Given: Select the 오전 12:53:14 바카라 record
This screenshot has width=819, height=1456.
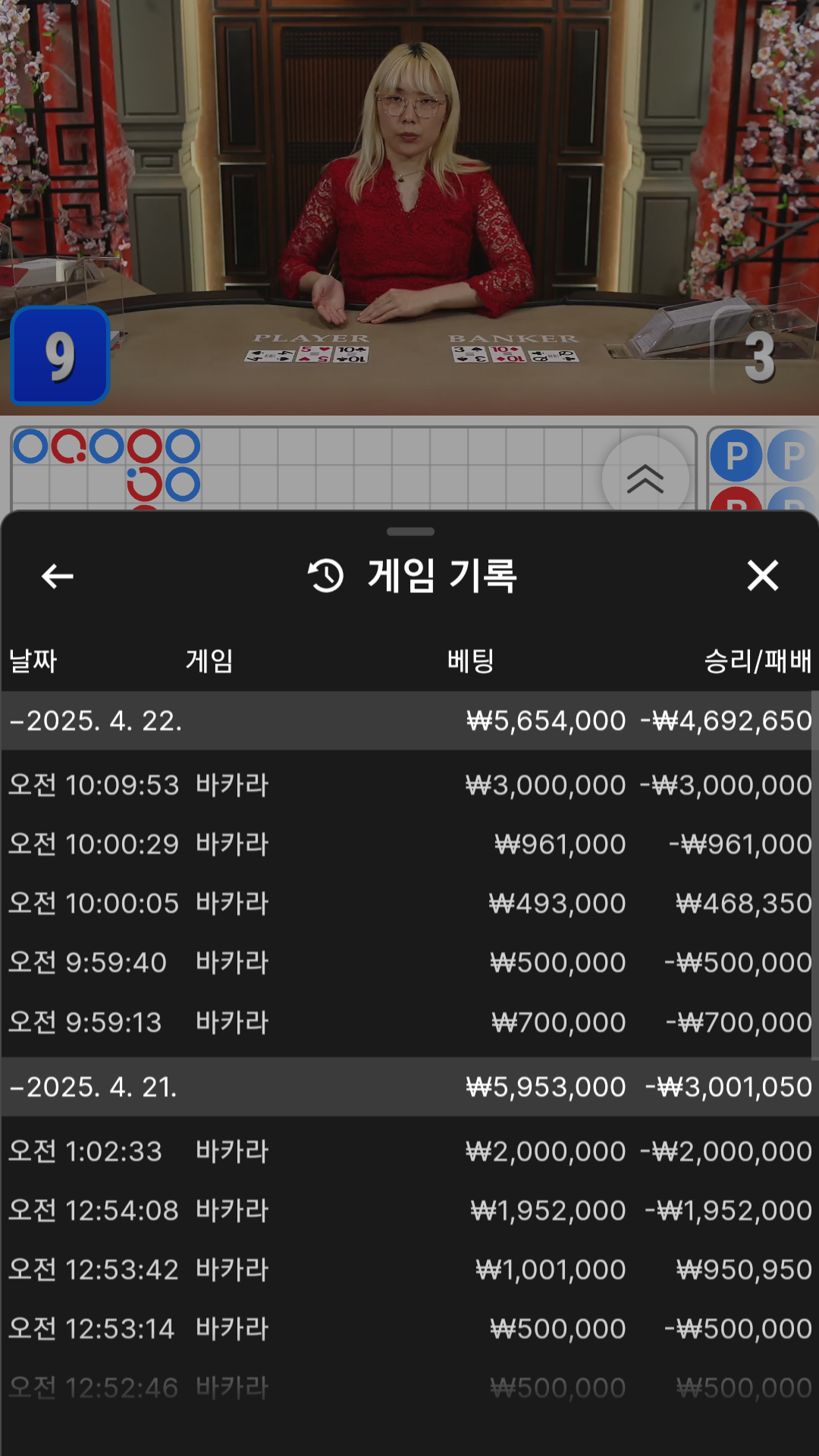Looking at the screenshot, I should [x=409, y=1329].
